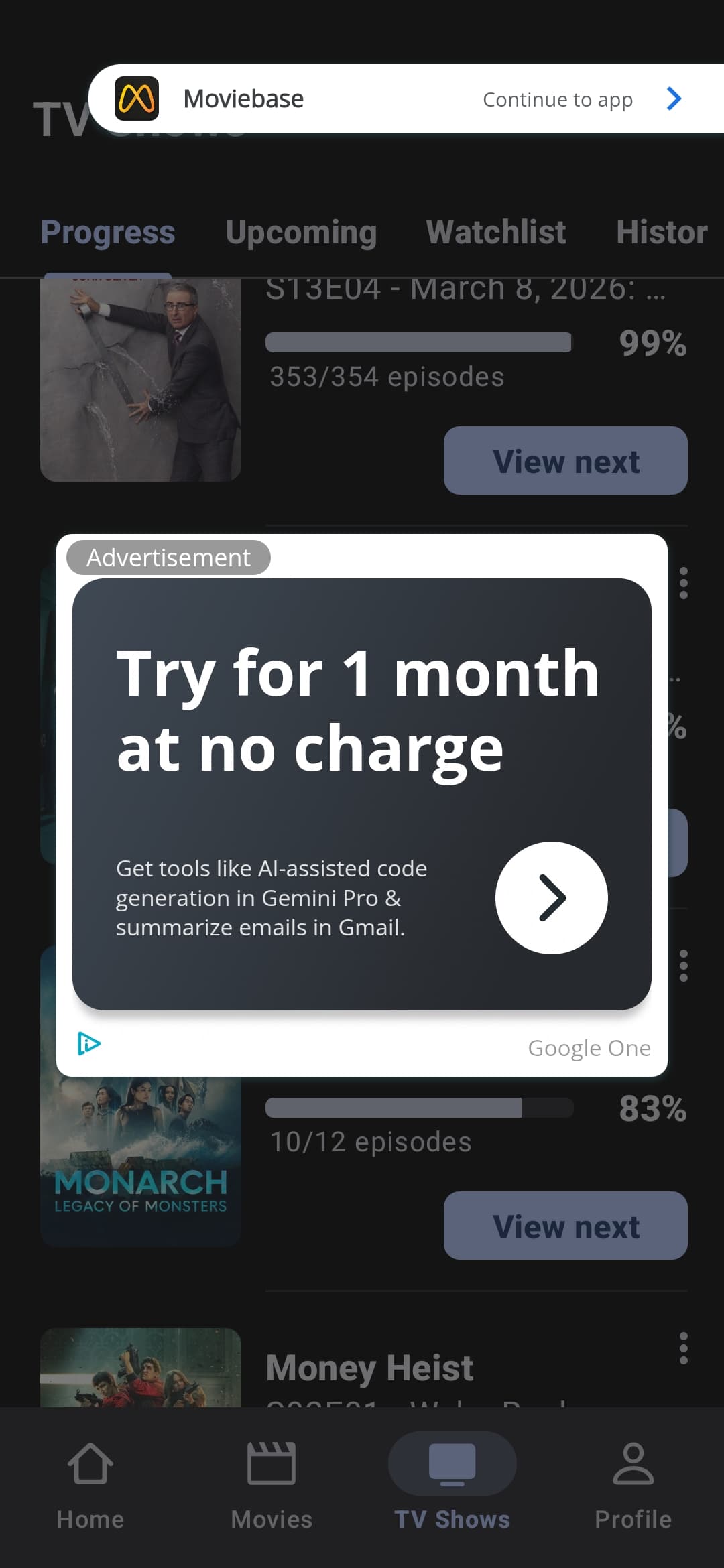Viewport: 724px width, 1568px height.
Task: Switch to the Watchlist tab
Action: (x=495, y=233)
